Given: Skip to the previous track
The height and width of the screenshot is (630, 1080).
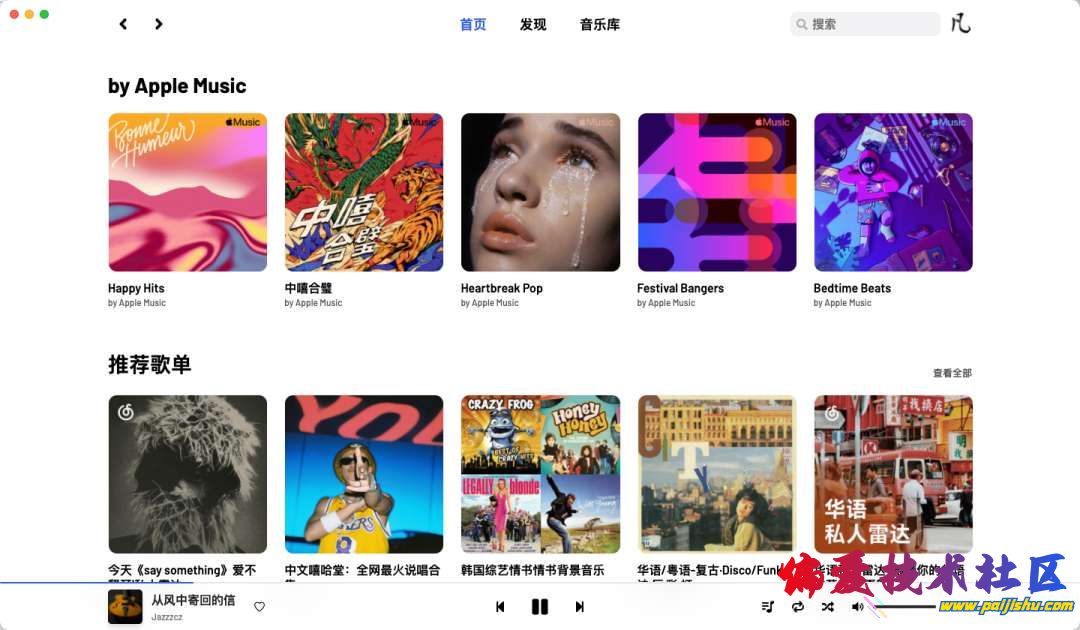Looking at the screenshot, I should (x=500, y=607).
